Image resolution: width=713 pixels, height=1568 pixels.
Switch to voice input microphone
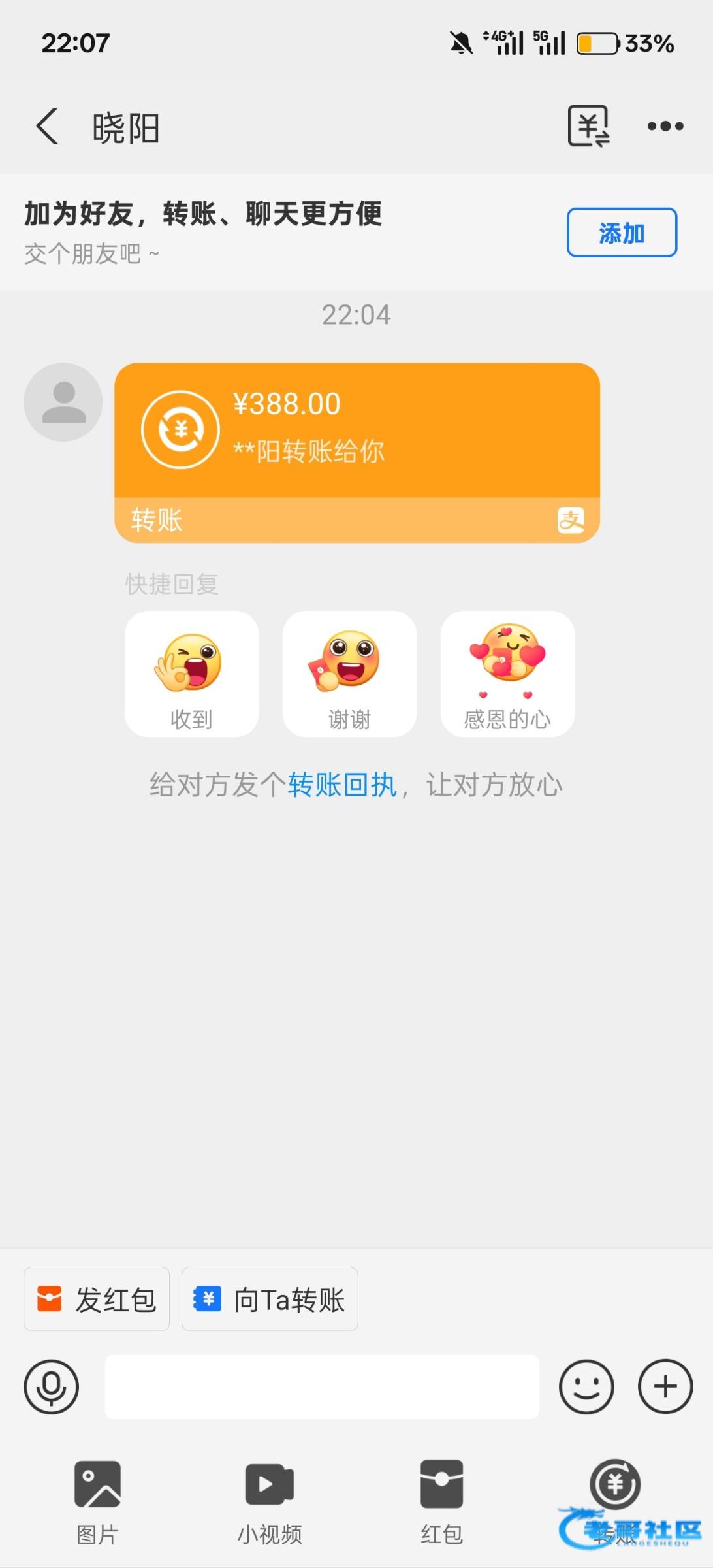pyautogui.click(x=52, y=1386)
